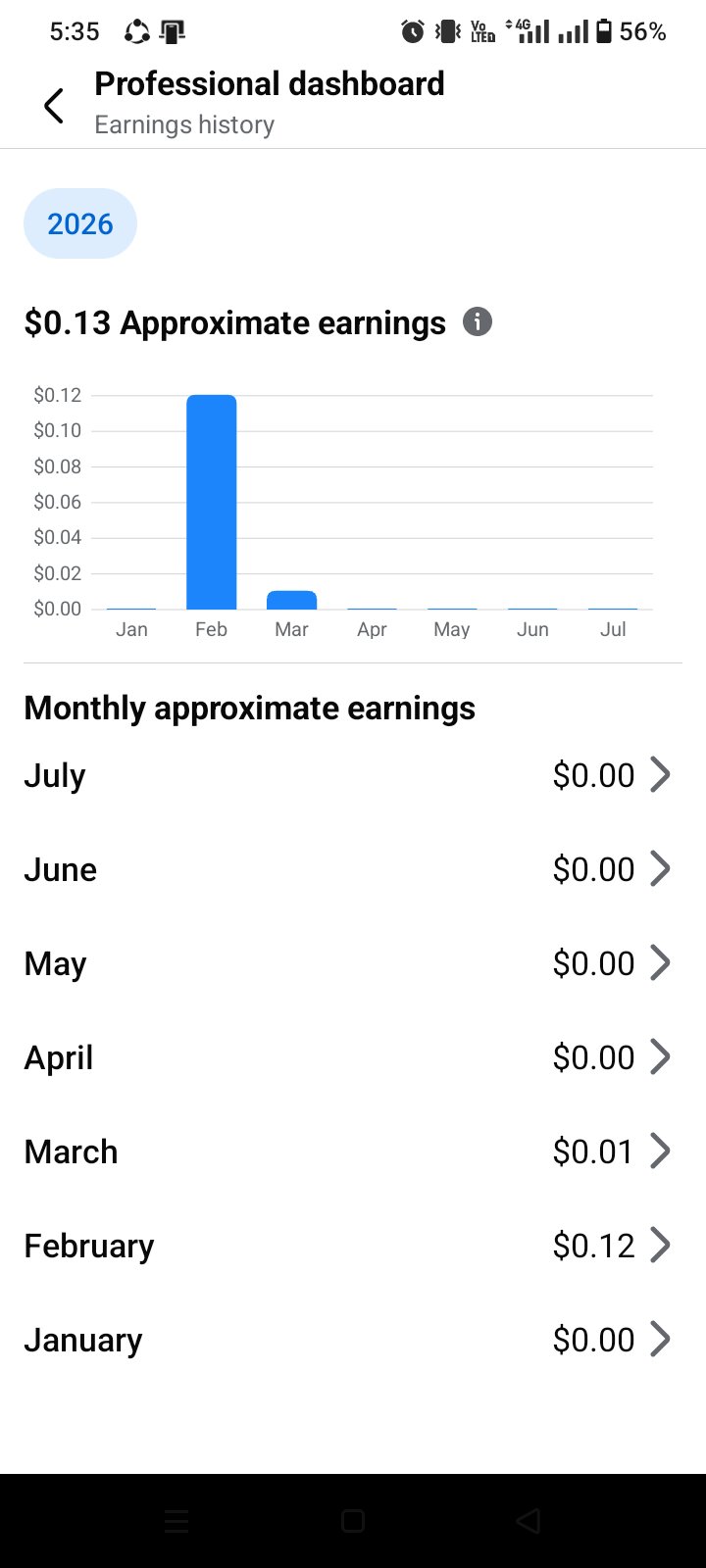Screen dimensions: 706x1568
Task: View June monthly earnings
Action: (353, 869)
